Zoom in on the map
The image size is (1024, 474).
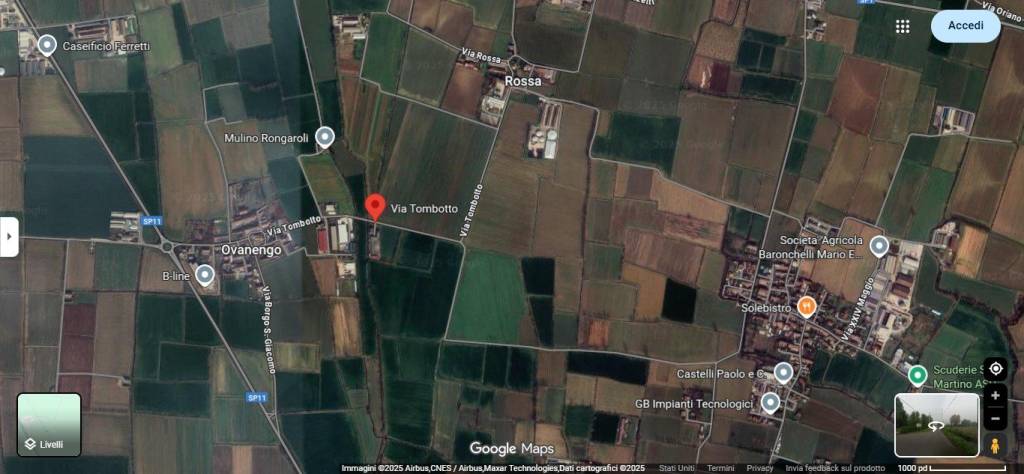click(x=994, y=395)
